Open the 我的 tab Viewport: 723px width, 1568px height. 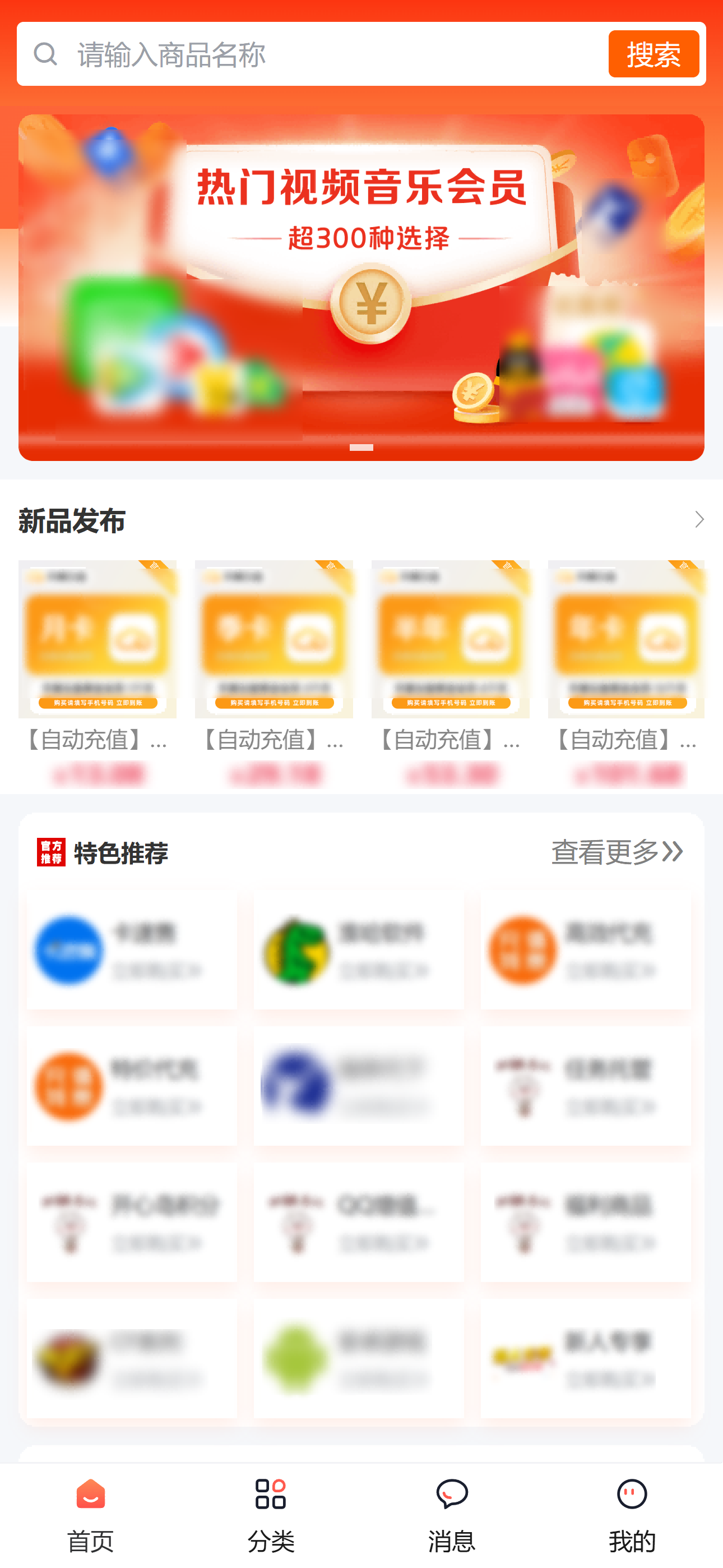632,1514
